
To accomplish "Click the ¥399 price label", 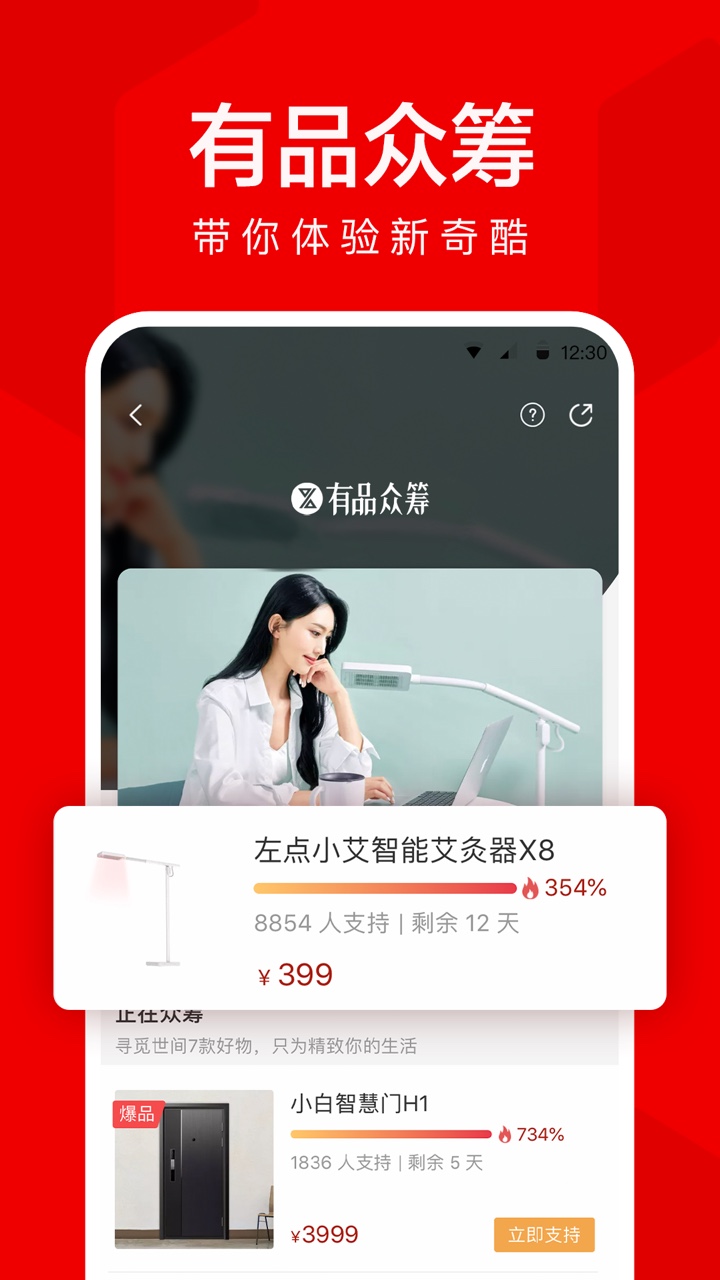I will point(296,972).
